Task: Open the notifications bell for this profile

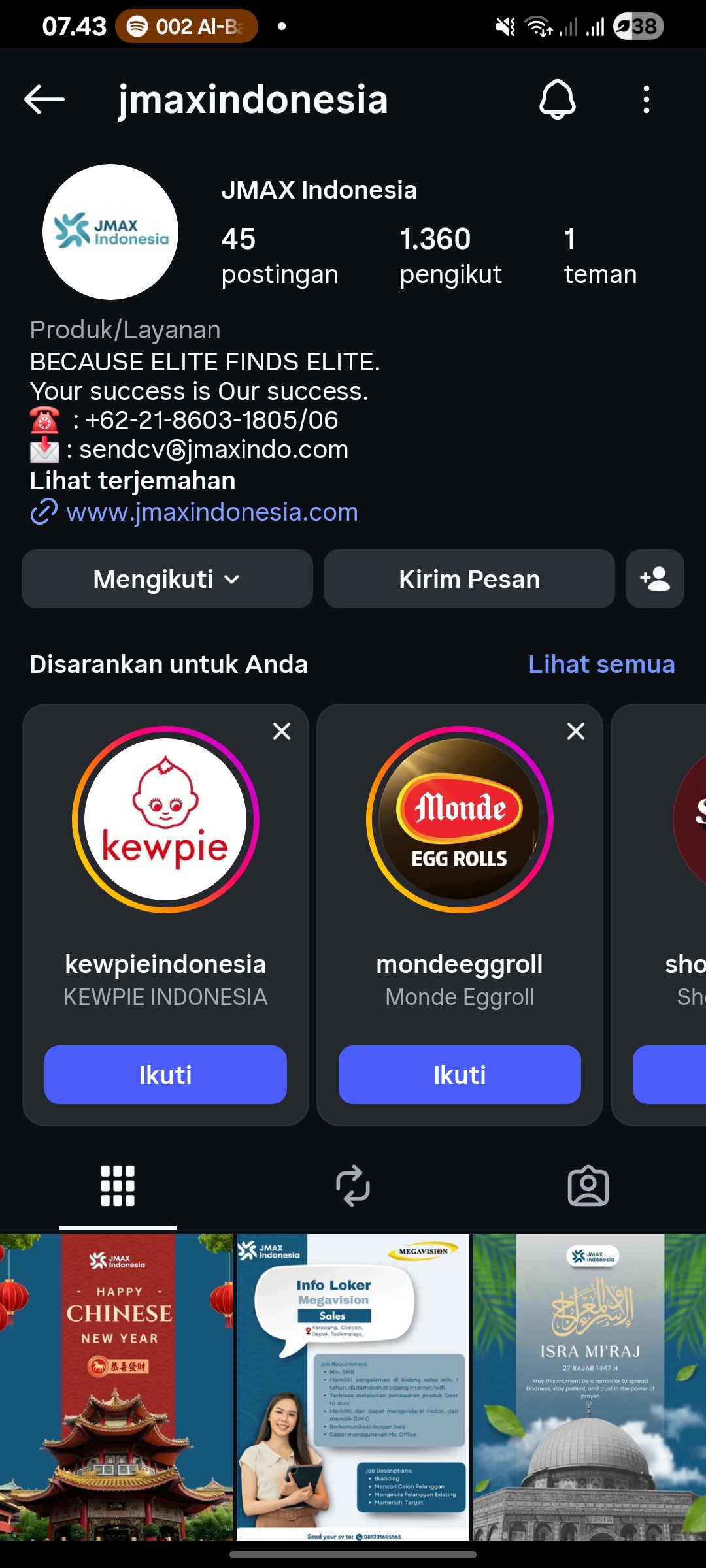Action: (x=557, y=100)
